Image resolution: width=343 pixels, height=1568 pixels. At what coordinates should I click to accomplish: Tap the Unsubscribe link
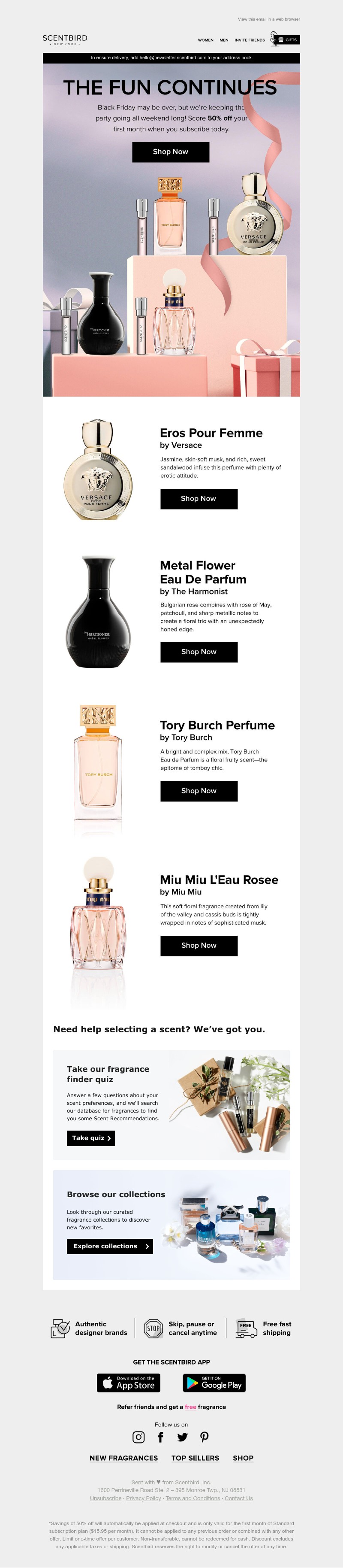[106, 1498]
